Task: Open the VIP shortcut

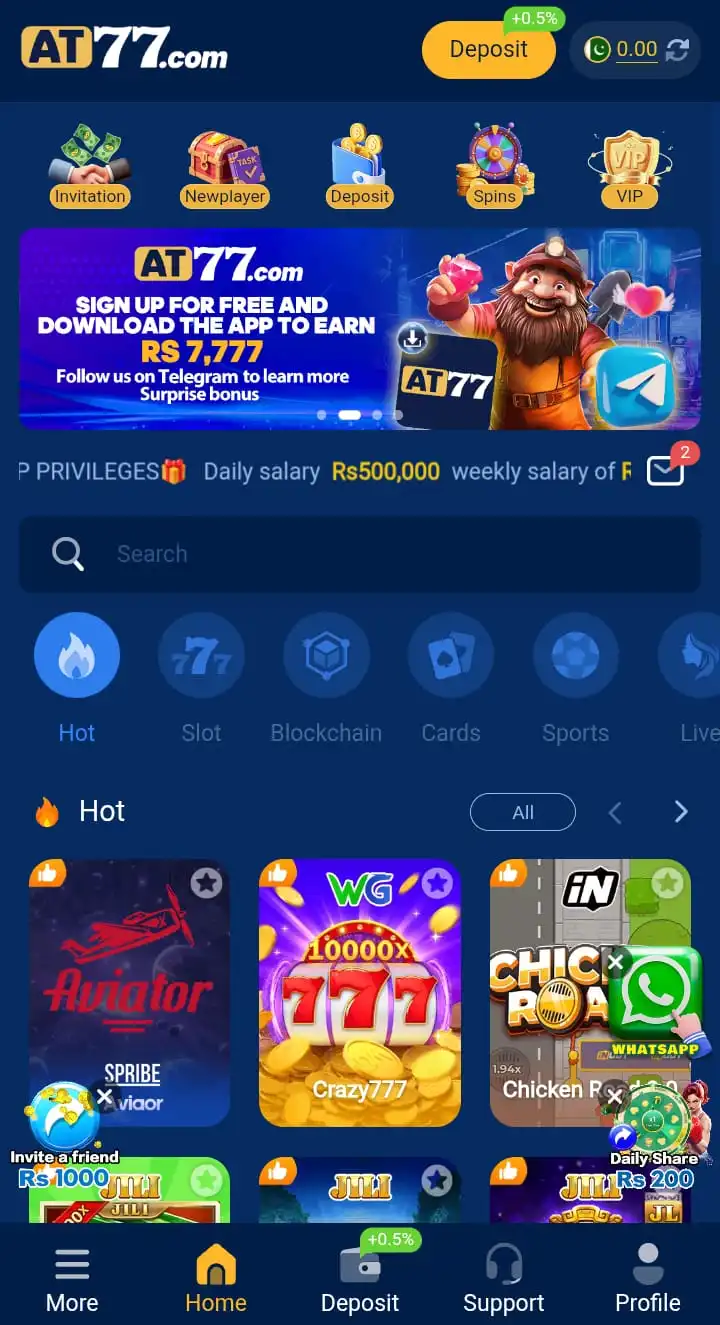Action: (x=629, y=166)
